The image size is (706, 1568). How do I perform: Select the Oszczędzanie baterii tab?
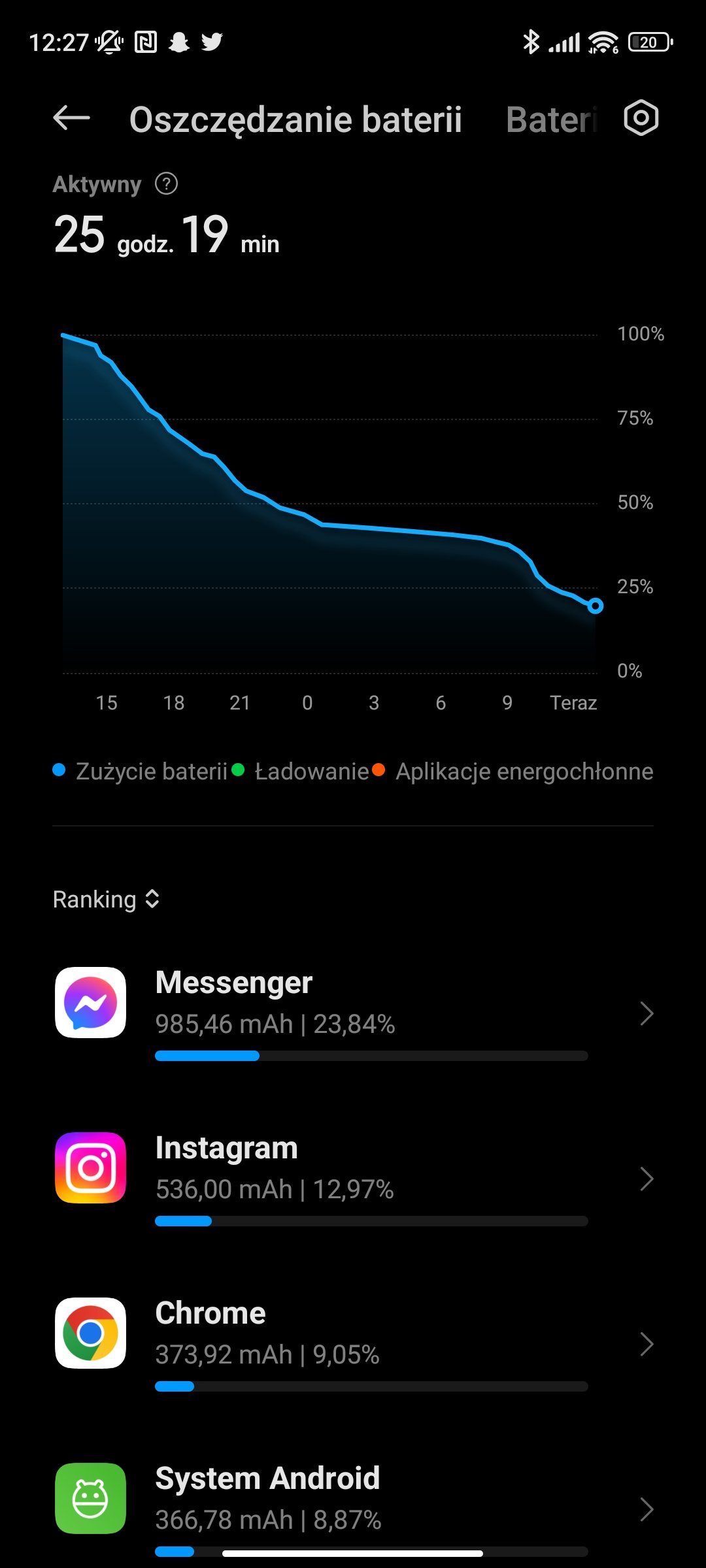click(x=295, y=120)
